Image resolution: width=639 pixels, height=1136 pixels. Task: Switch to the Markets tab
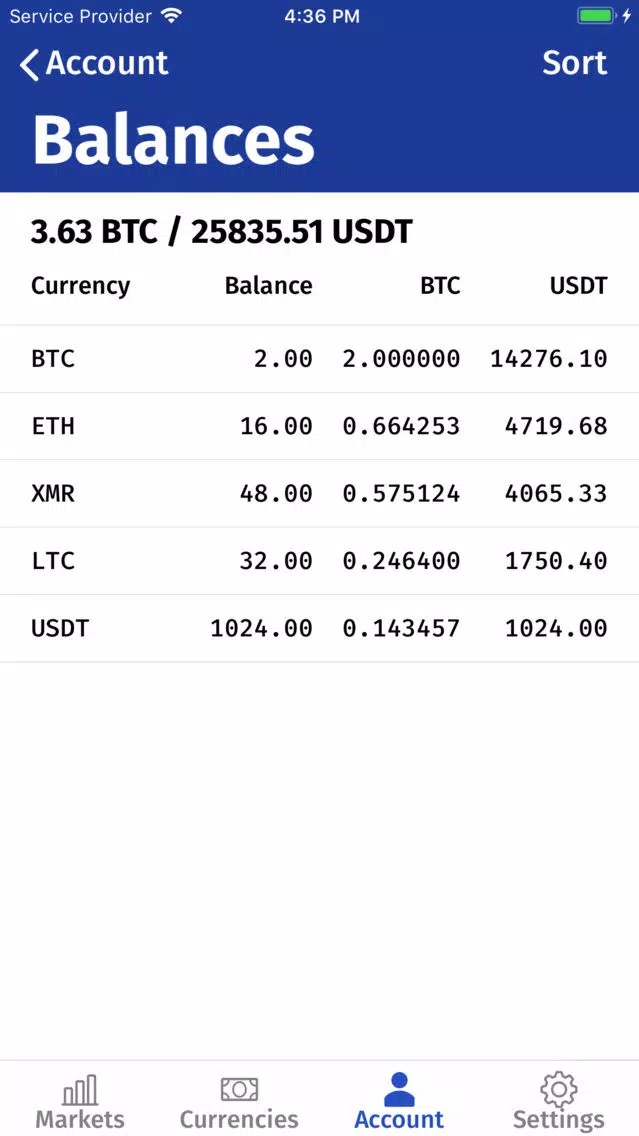tap(80, 1101)
